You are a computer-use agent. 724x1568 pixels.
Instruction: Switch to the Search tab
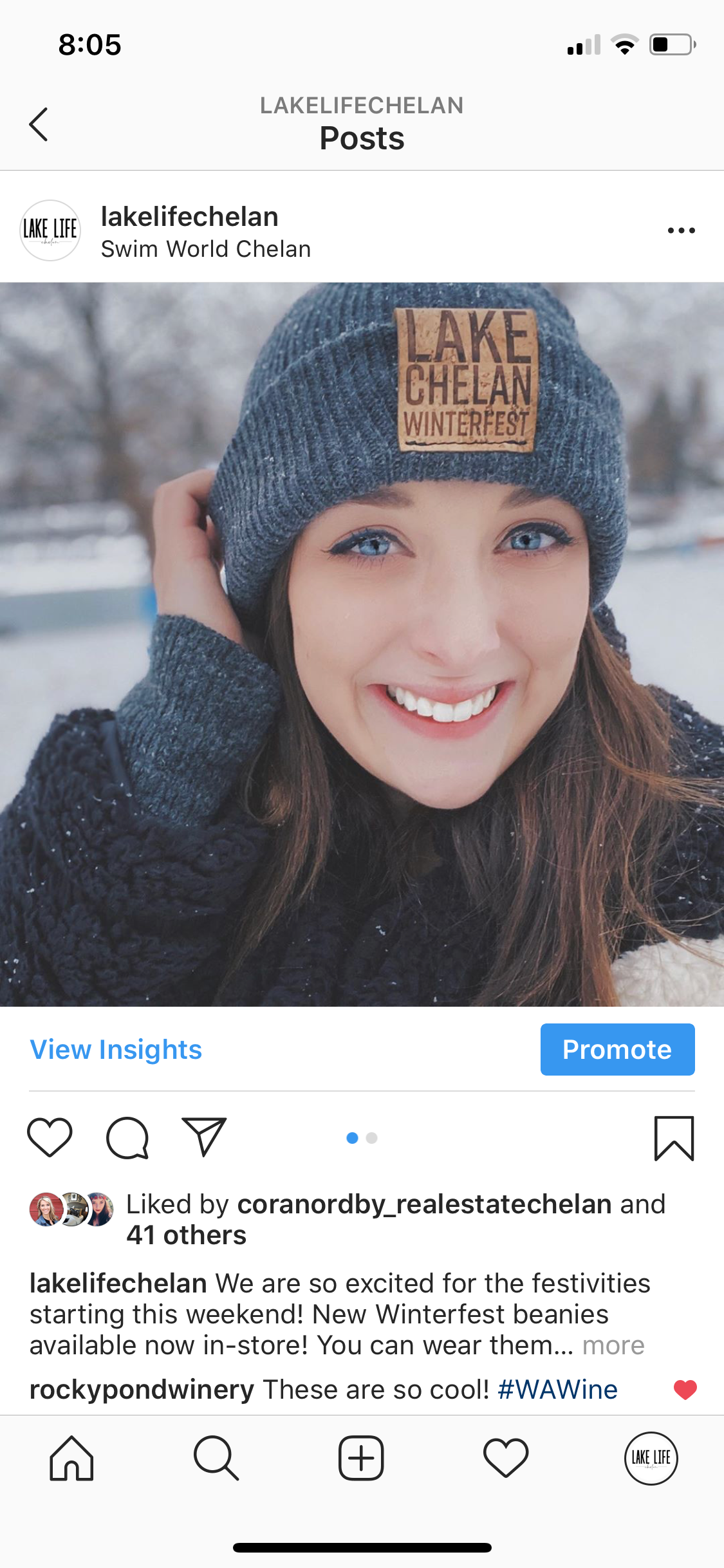pos(216,1459)
